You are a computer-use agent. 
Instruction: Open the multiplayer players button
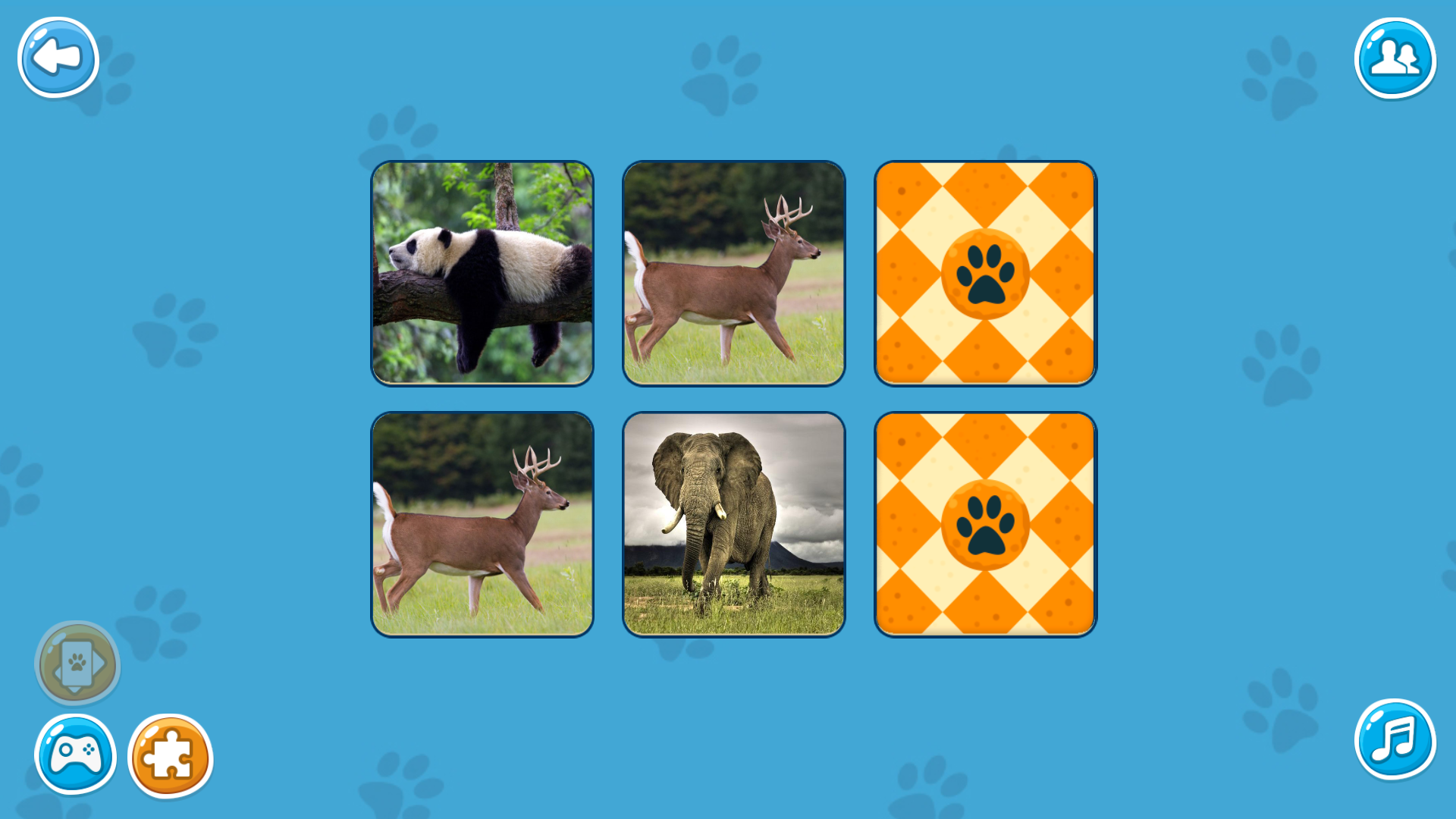pyautogui.click(x=1394, y=58)
